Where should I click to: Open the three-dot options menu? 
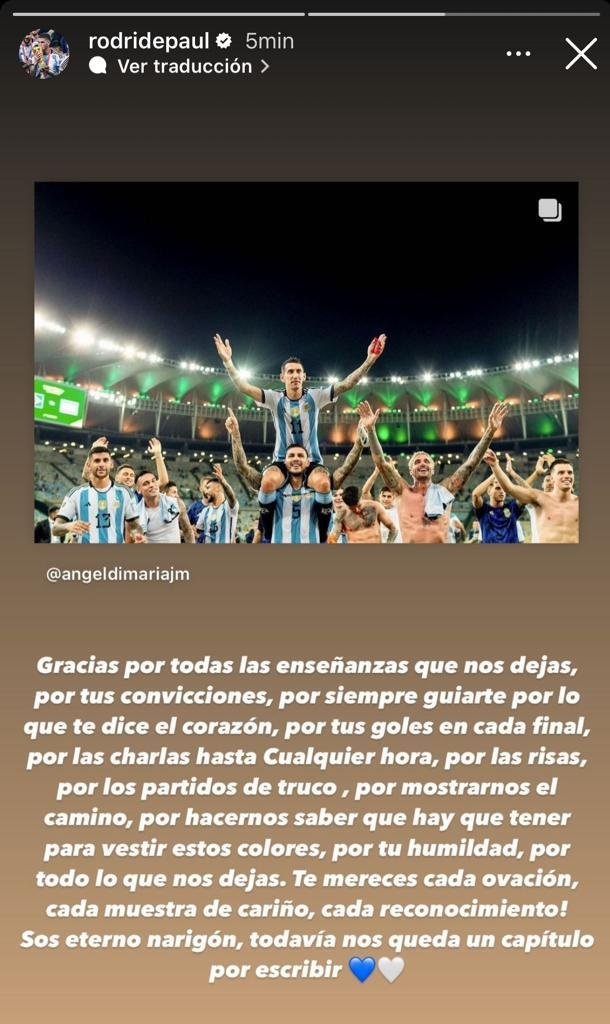[x=519, y=54]
